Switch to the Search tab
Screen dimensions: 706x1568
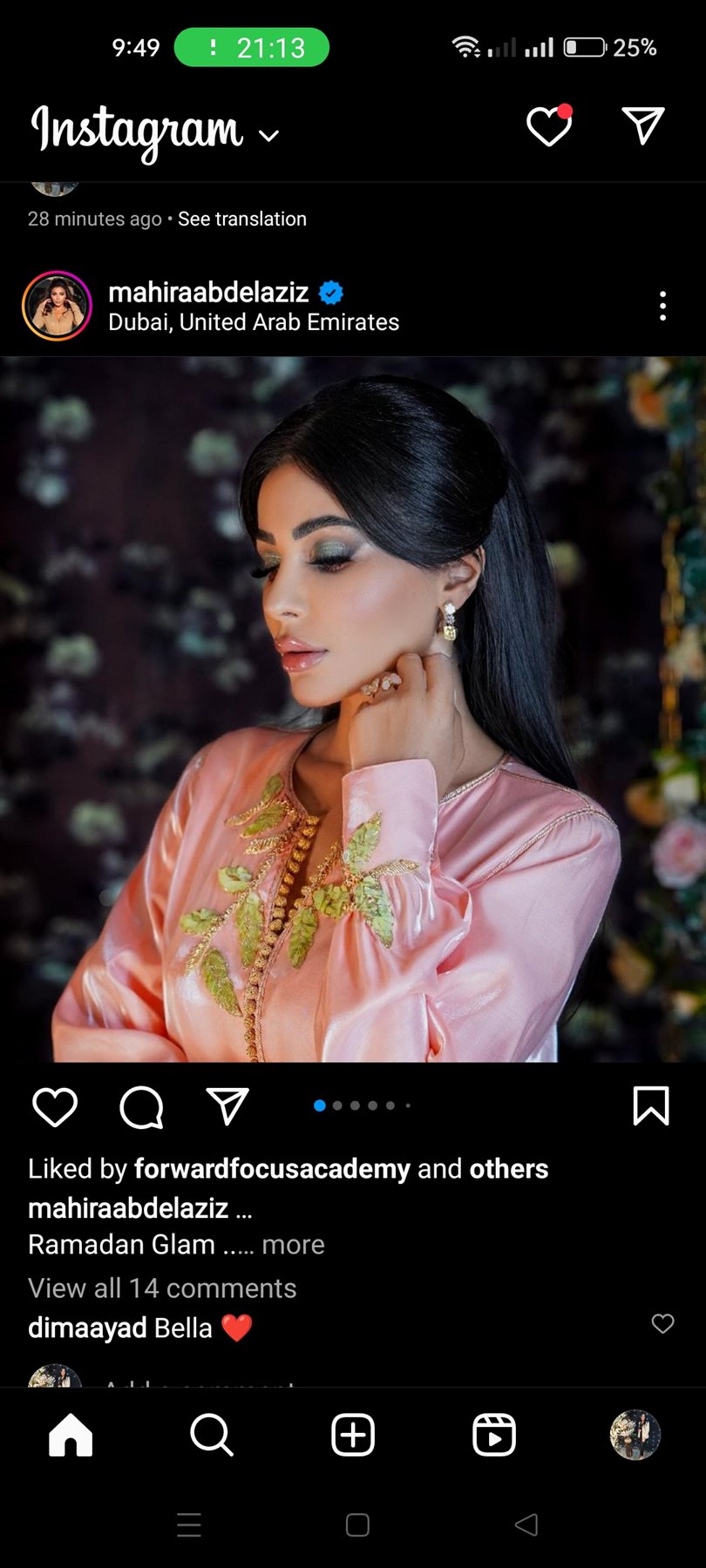click(212, 1435)
